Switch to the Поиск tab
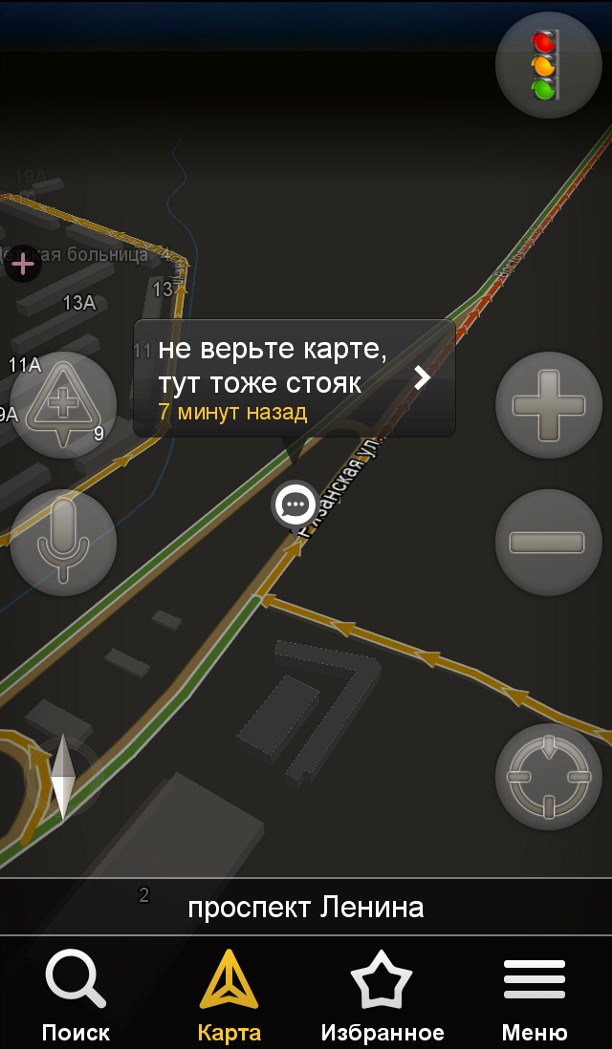 click(76, 995)
